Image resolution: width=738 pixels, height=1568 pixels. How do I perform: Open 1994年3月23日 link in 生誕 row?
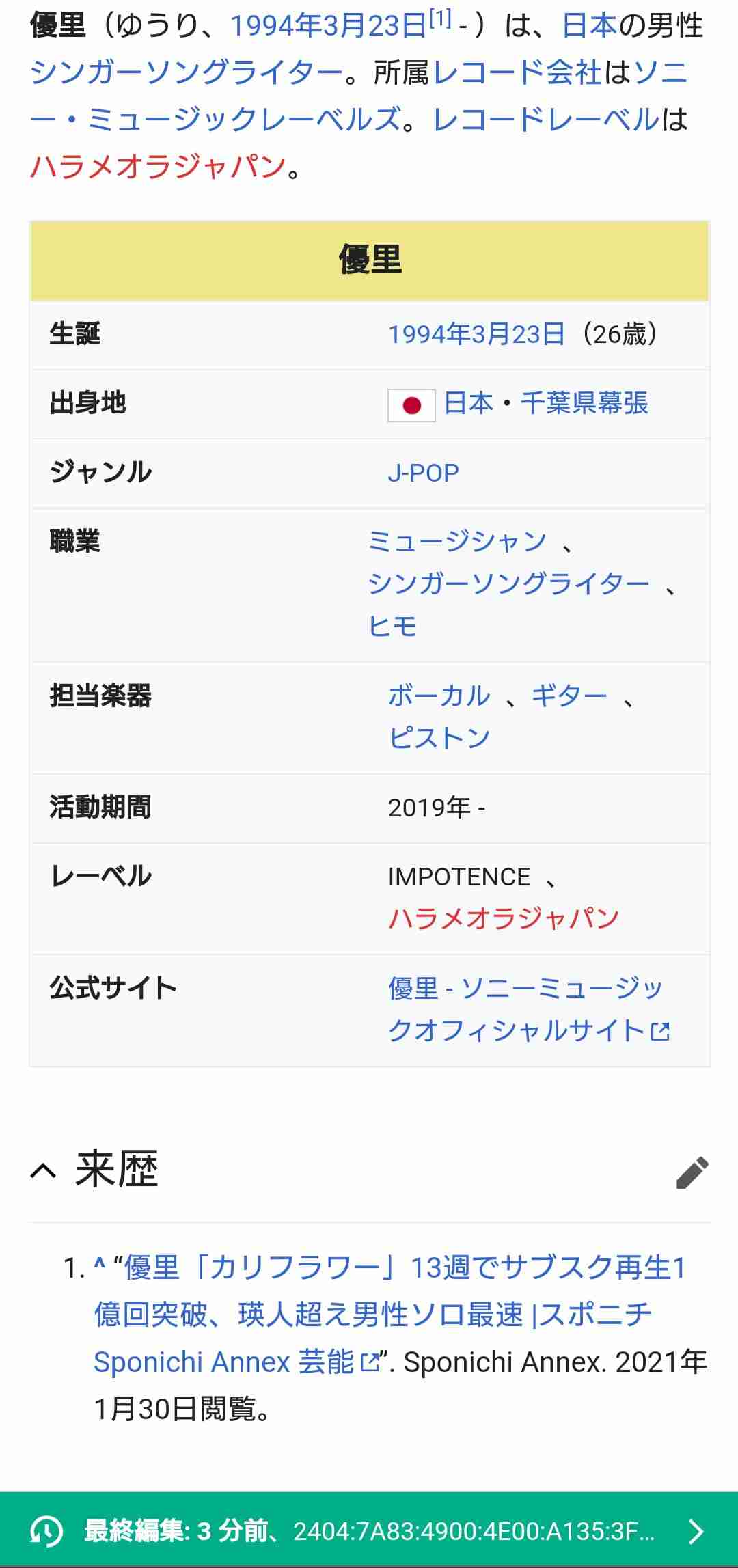pos(476,335)
